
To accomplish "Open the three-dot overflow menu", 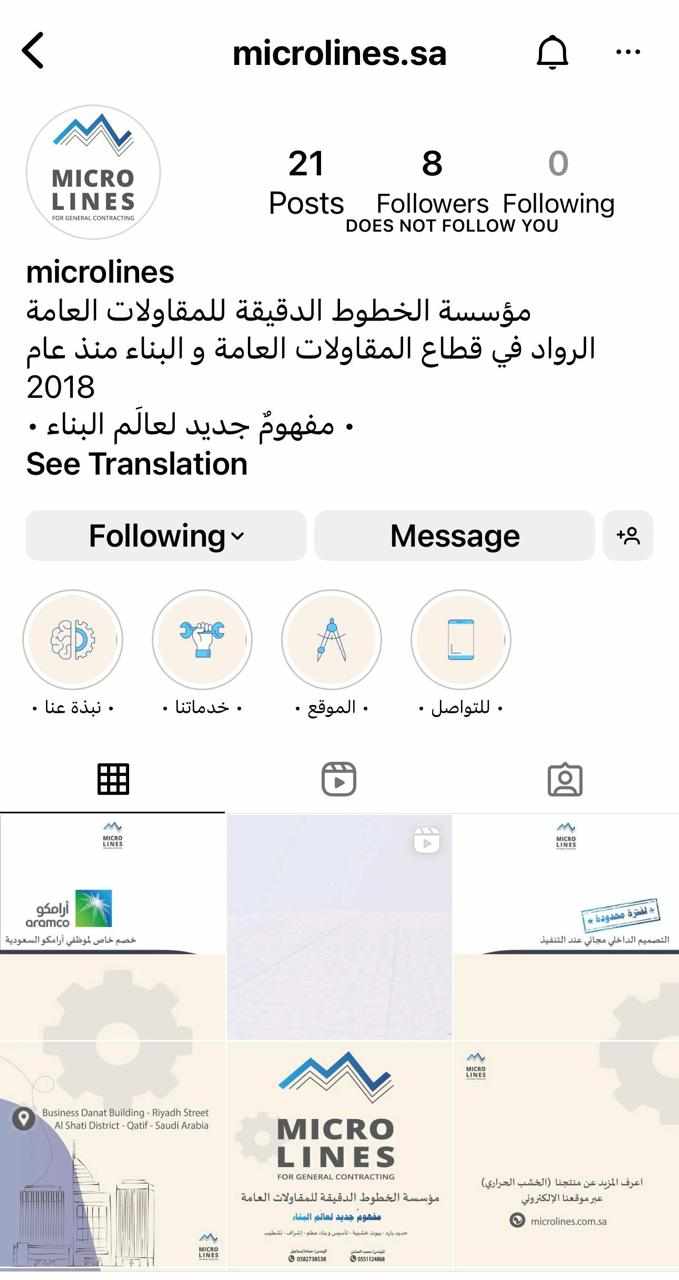I will [628, 52].
